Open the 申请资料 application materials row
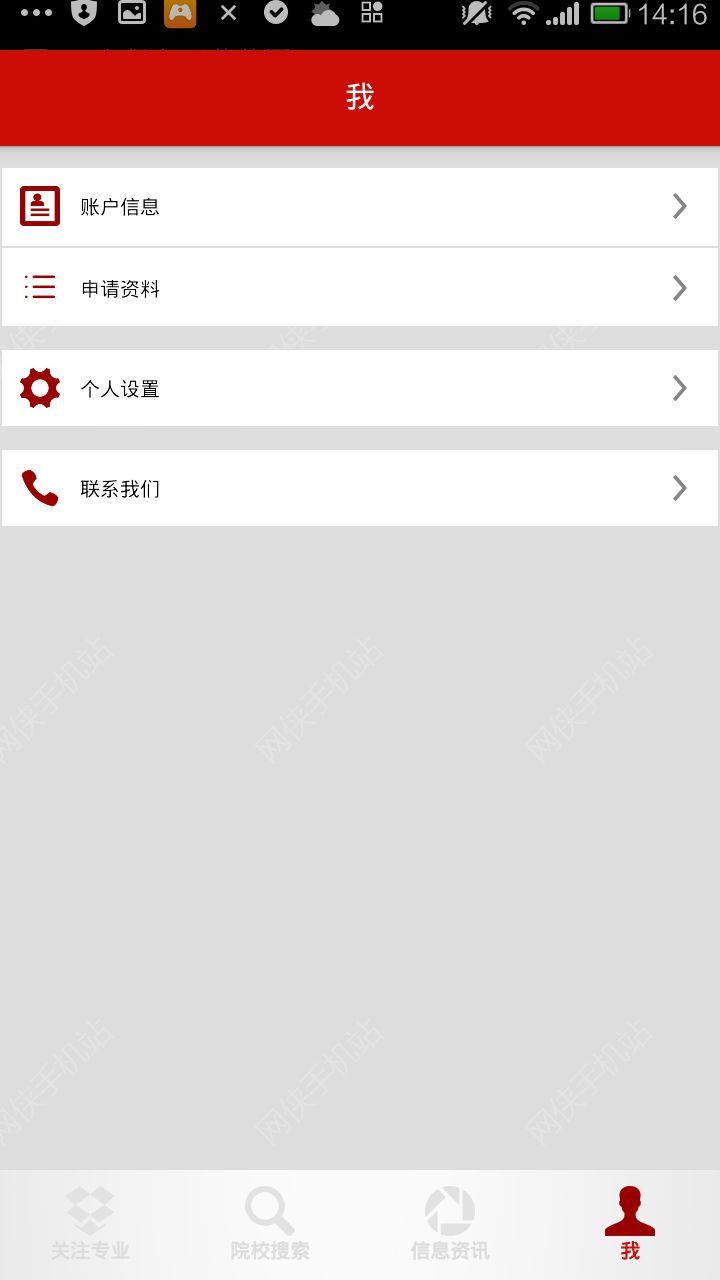The height and width of the screenshot is (1280, 720). (360, 288)
